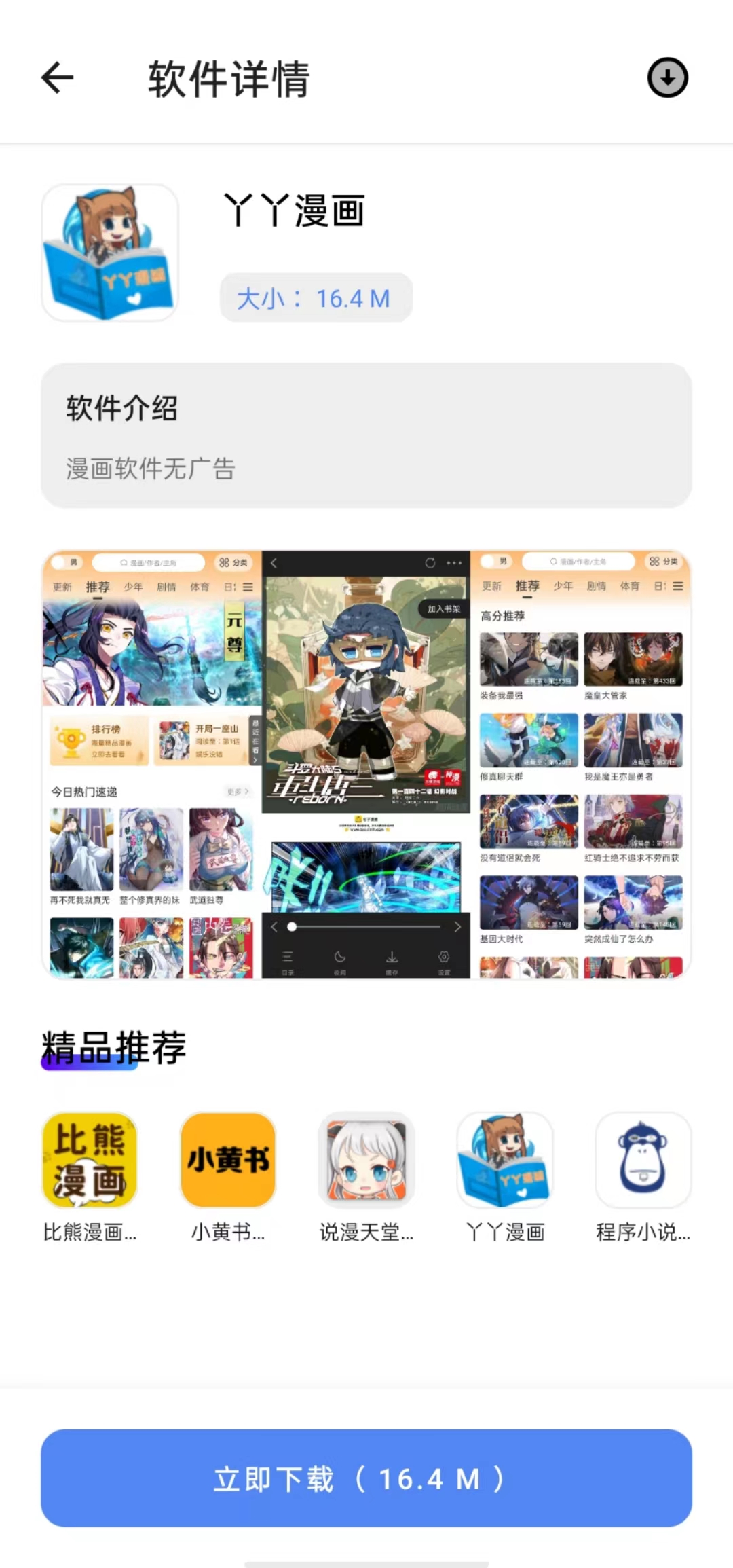Open the download manager icon
The image size is (733, 1568).
(x=667, y=77)
